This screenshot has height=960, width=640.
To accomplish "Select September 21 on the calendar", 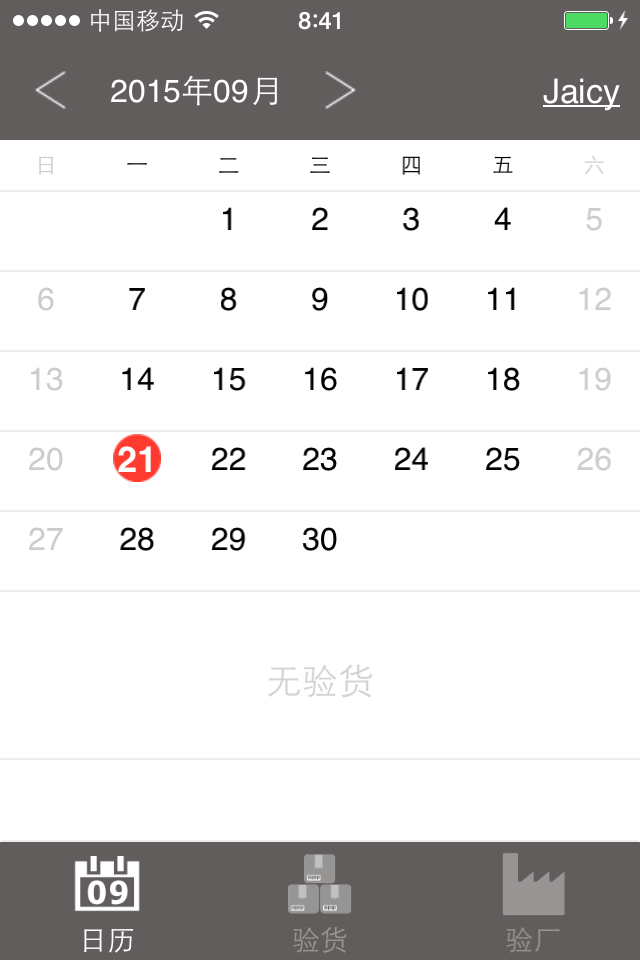I will click(x=137, y=460).
